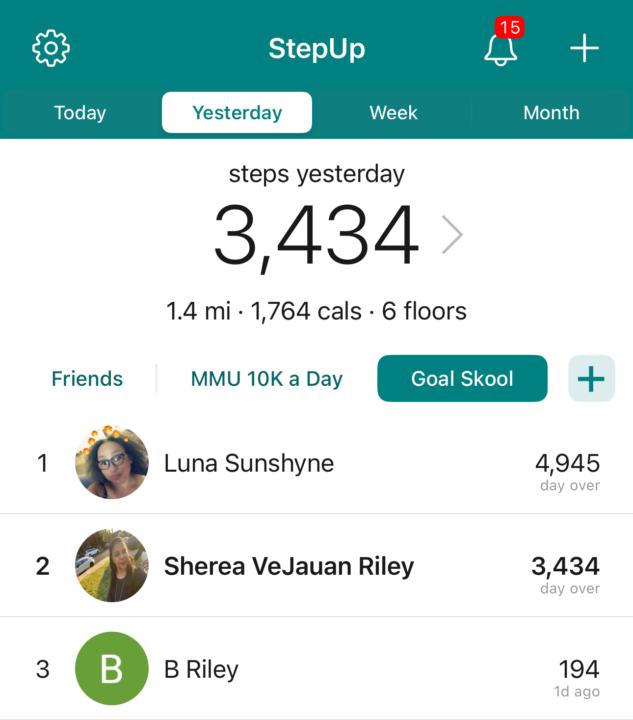Switch to the Today tab
The image size is (633, 720).
80,113
